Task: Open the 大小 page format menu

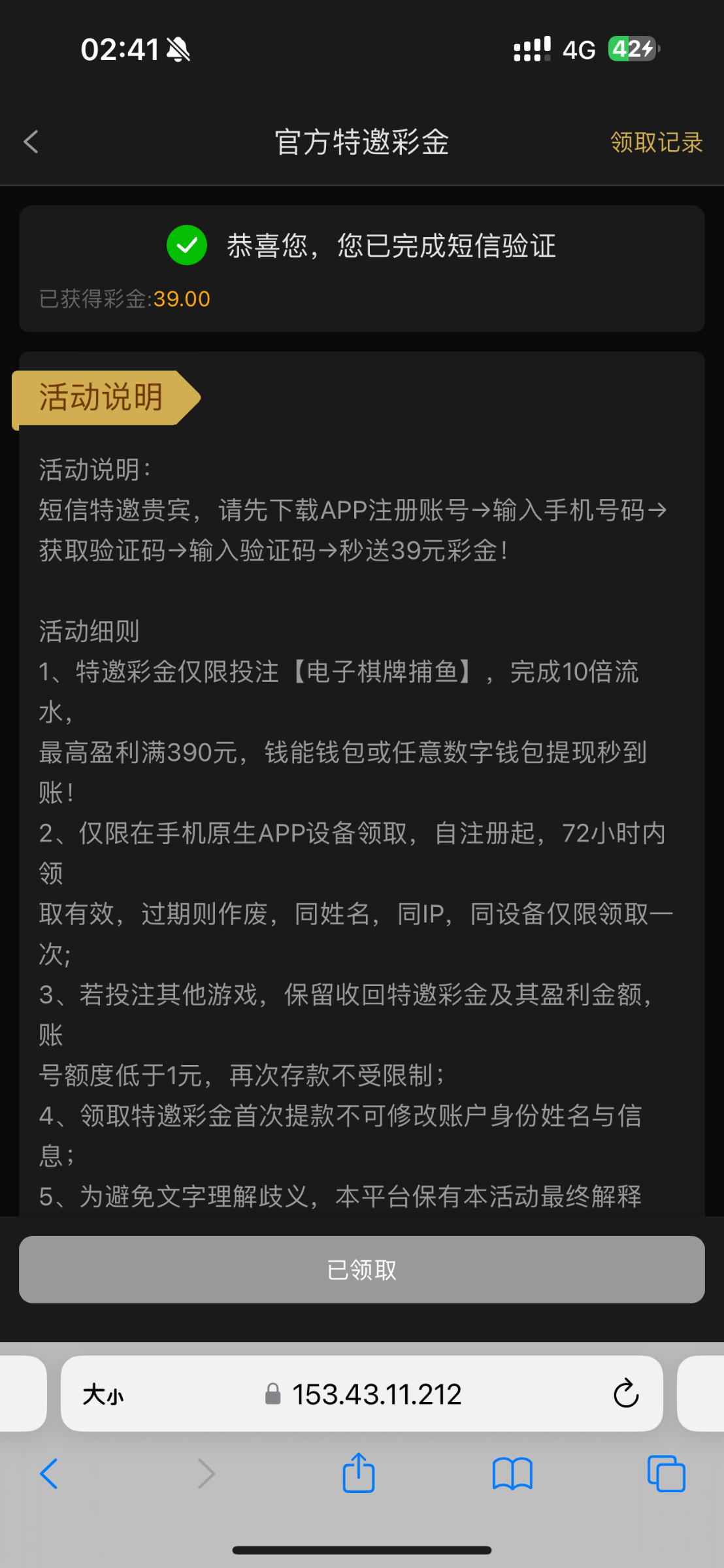Action: point(103,1394)
